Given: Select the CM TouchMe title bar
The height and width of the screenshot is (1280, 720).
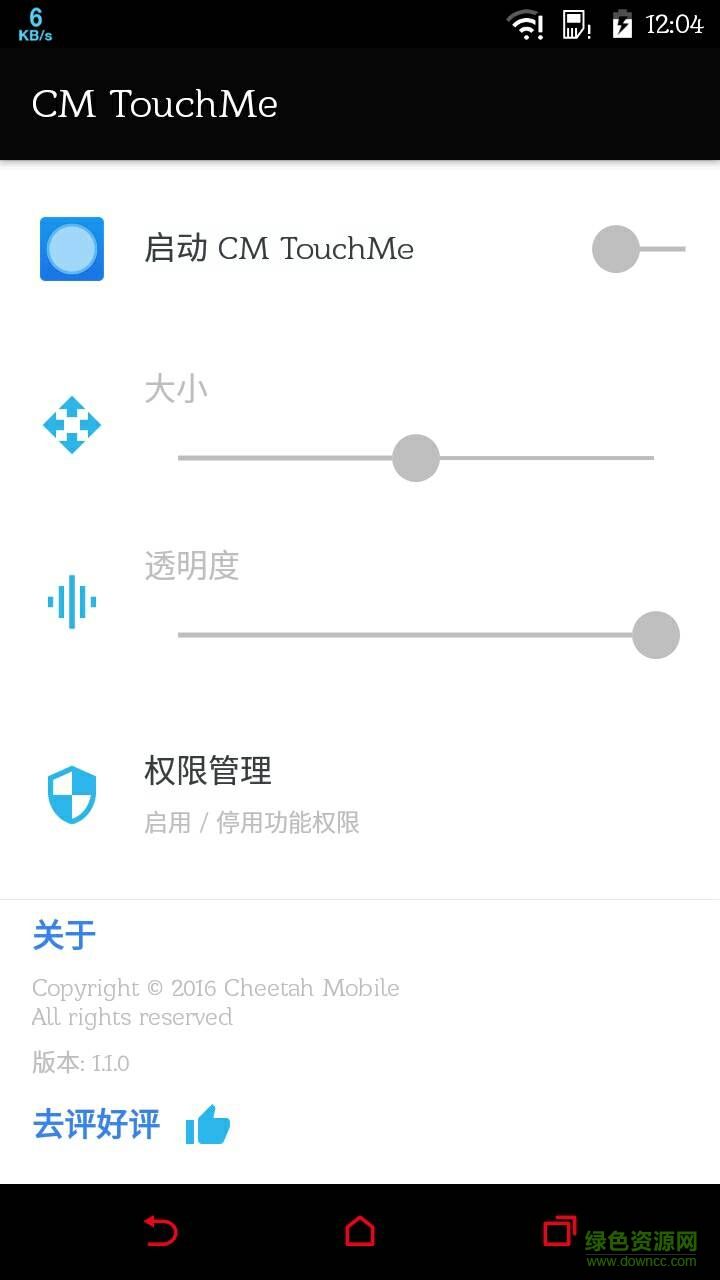Looking at the screenshot, I should (x=155, y=103).
